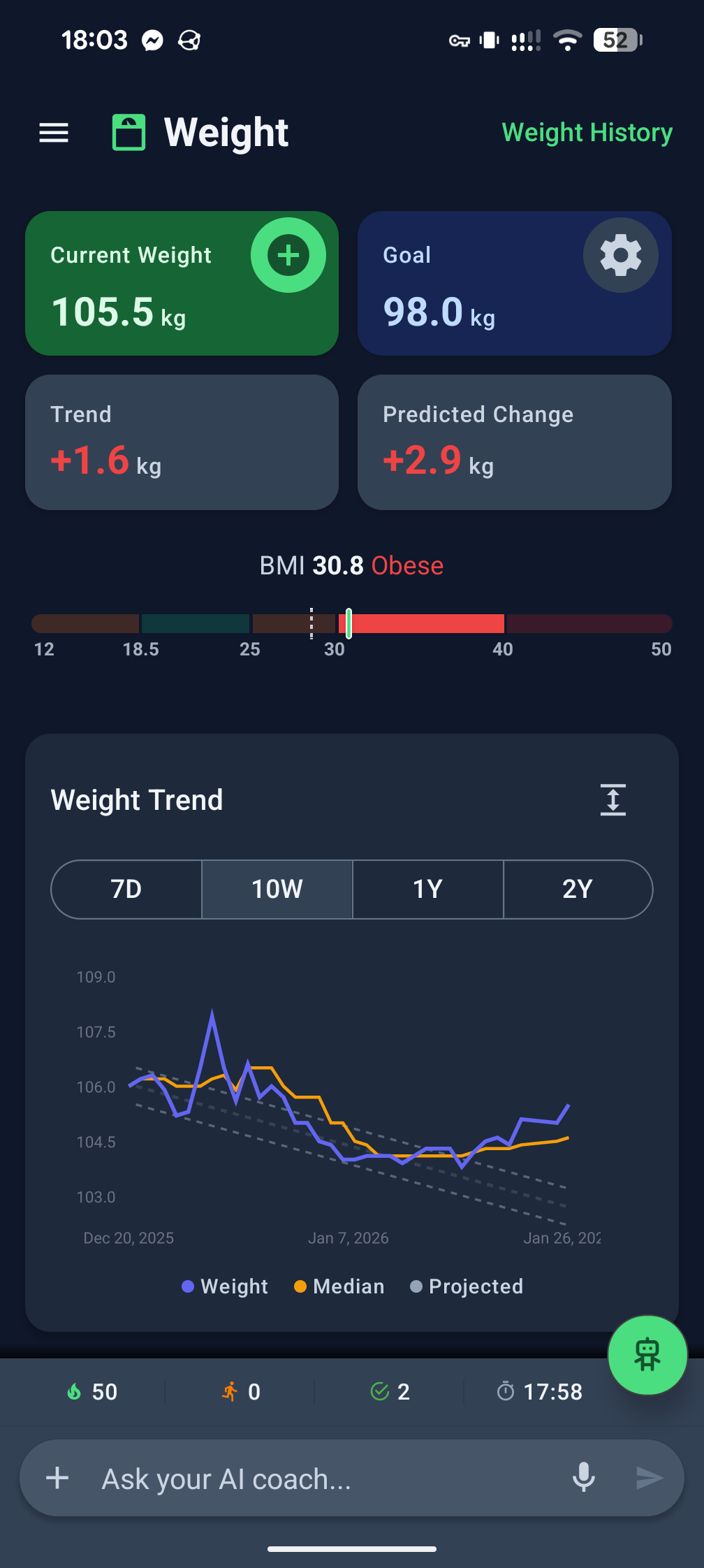Screen dimensions: 704x1568
Task: Send the chat message with the arrow button
Action: pyautogui.click(x=650, y=1478)
